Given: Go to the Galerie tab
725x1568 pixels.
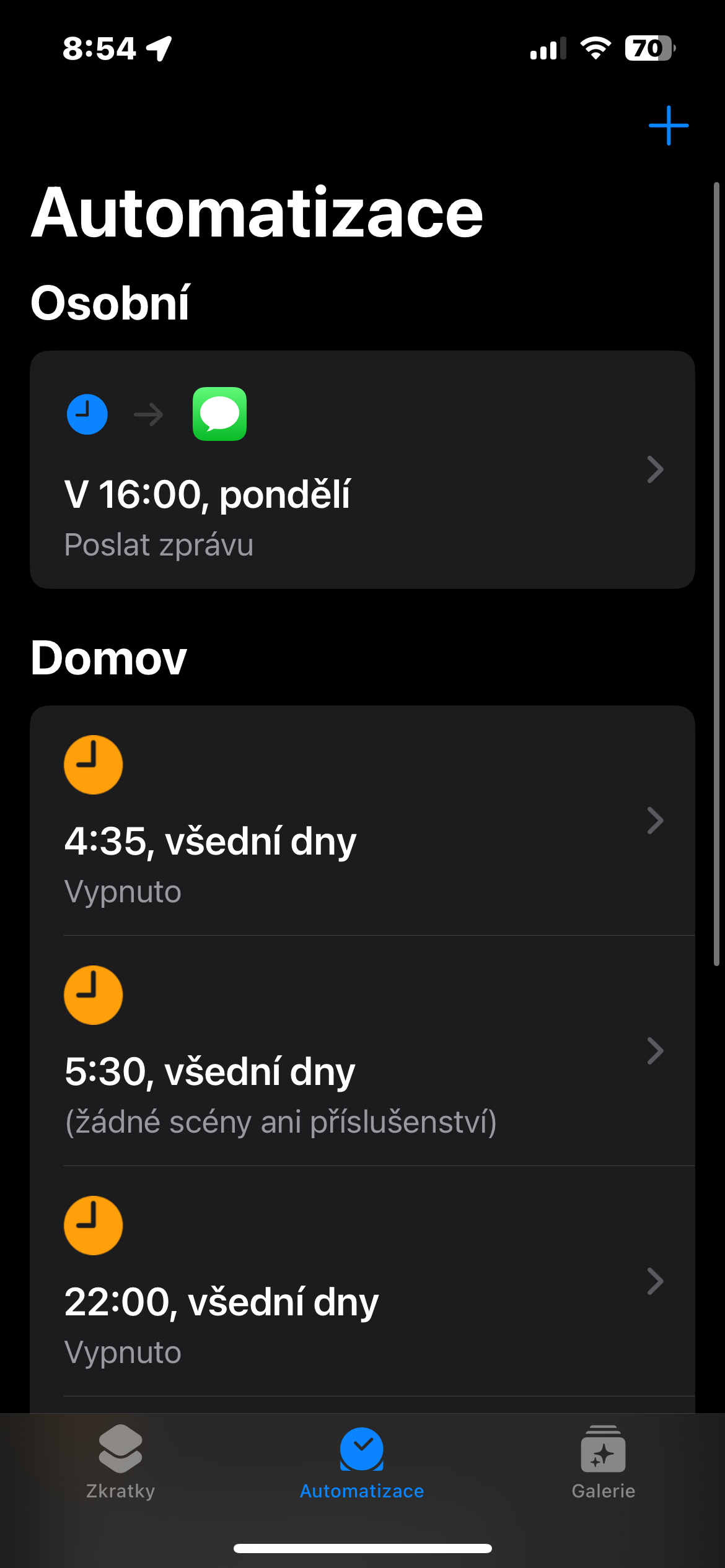Looking at the screenshot, I should (603, 1463).
